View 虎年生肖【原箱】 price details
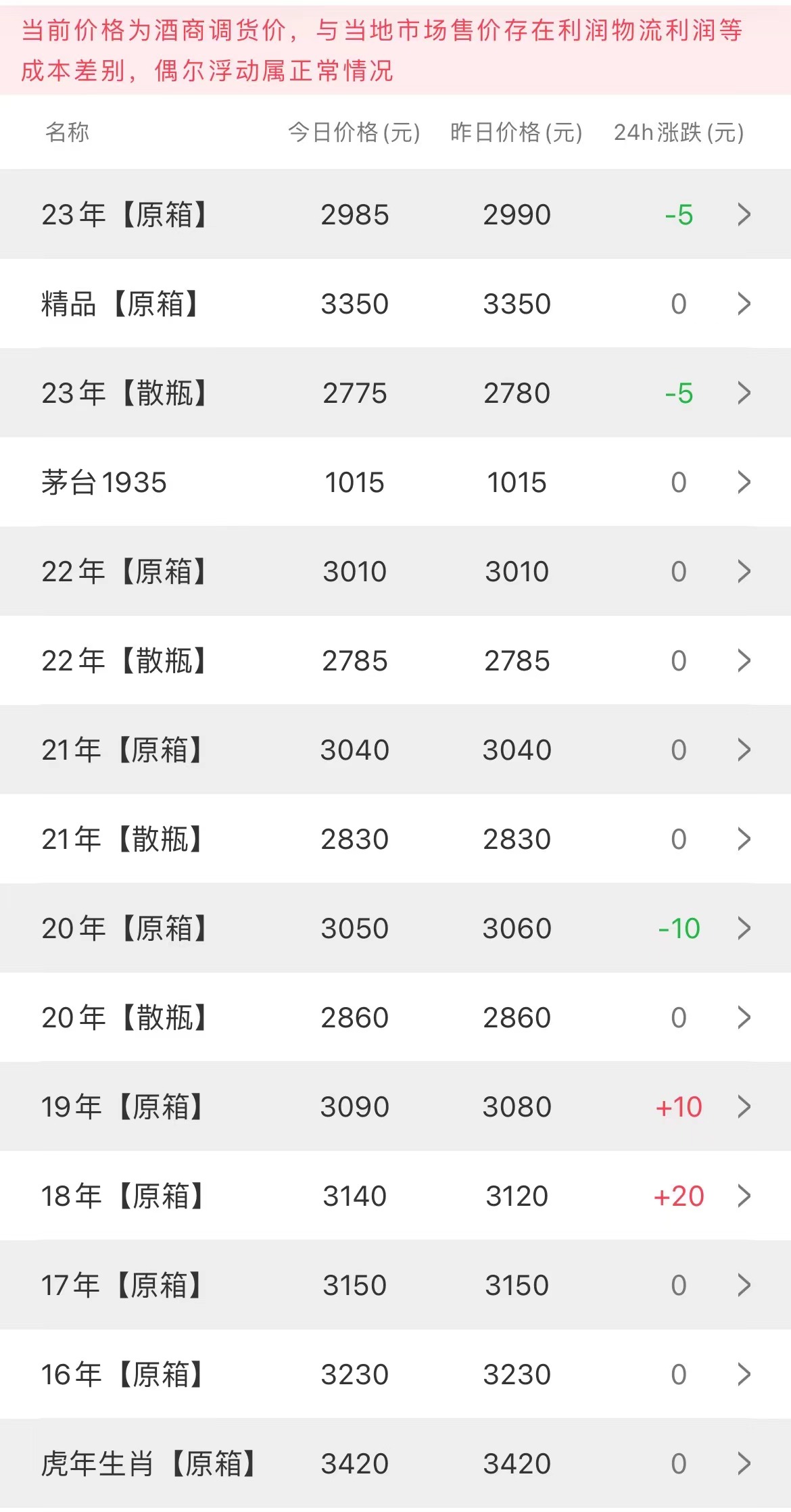Viewport: 791px width, 1512px height. 395,1463
